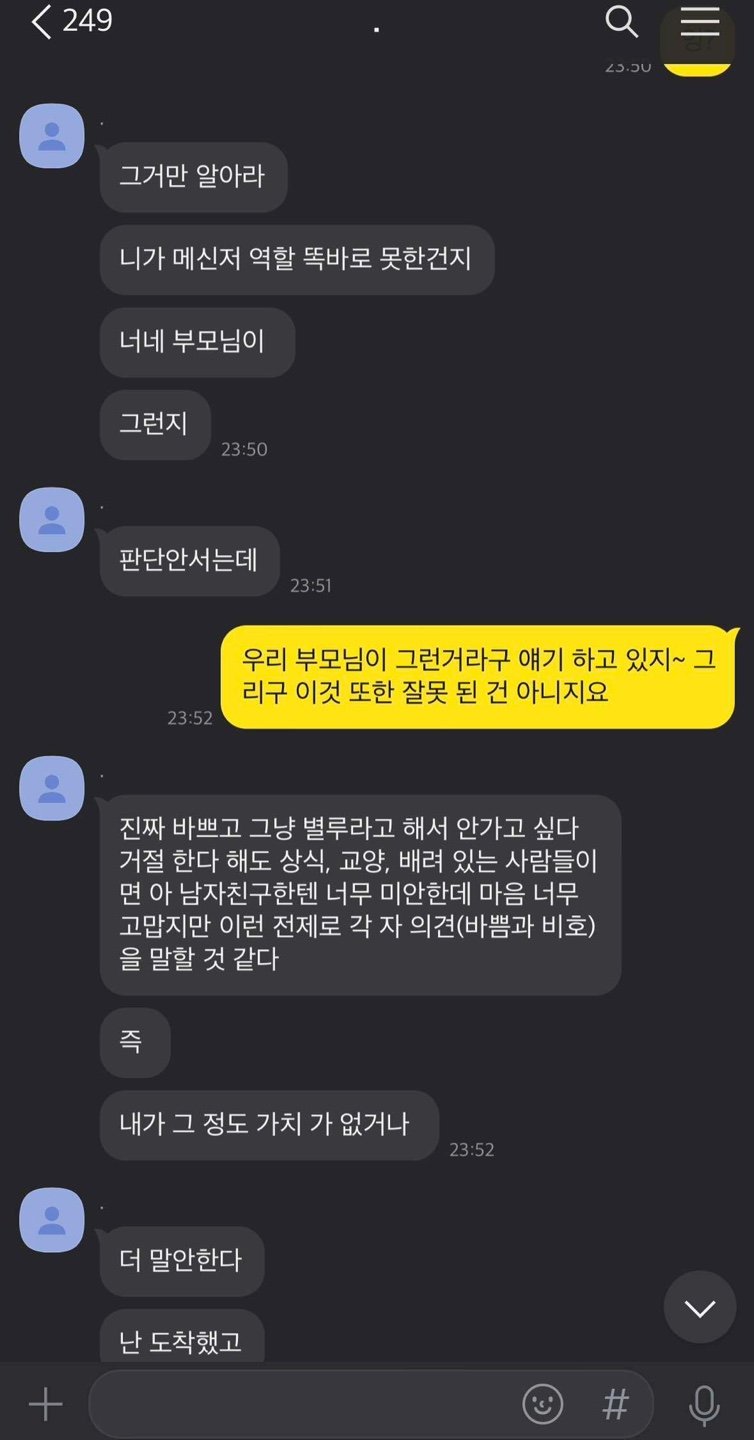Screen dimensions: 754x1440
Task: Open the emoticon picker
Action: (543, 1405)
